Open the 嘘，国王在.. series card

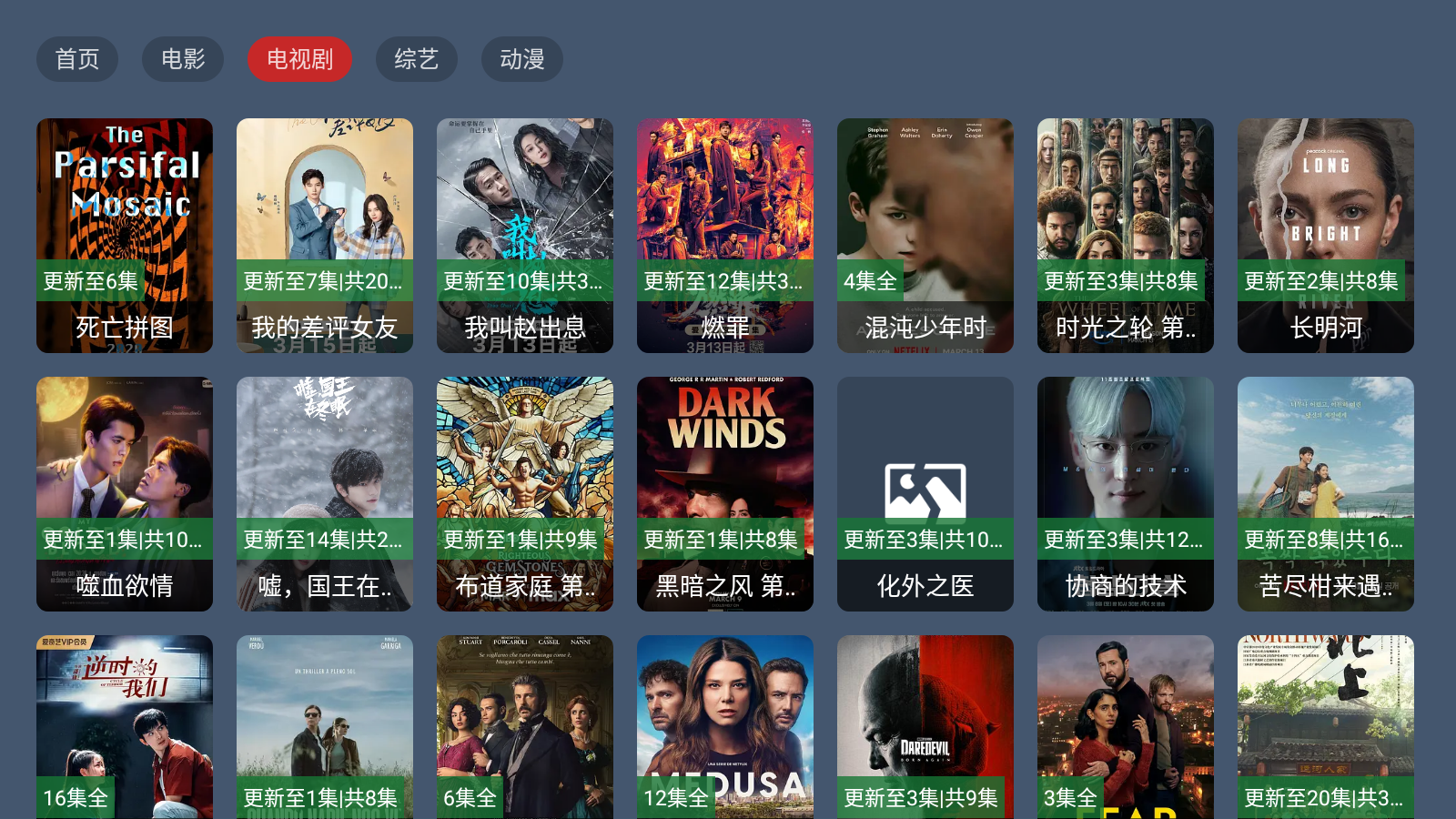(x=325, y=493)
